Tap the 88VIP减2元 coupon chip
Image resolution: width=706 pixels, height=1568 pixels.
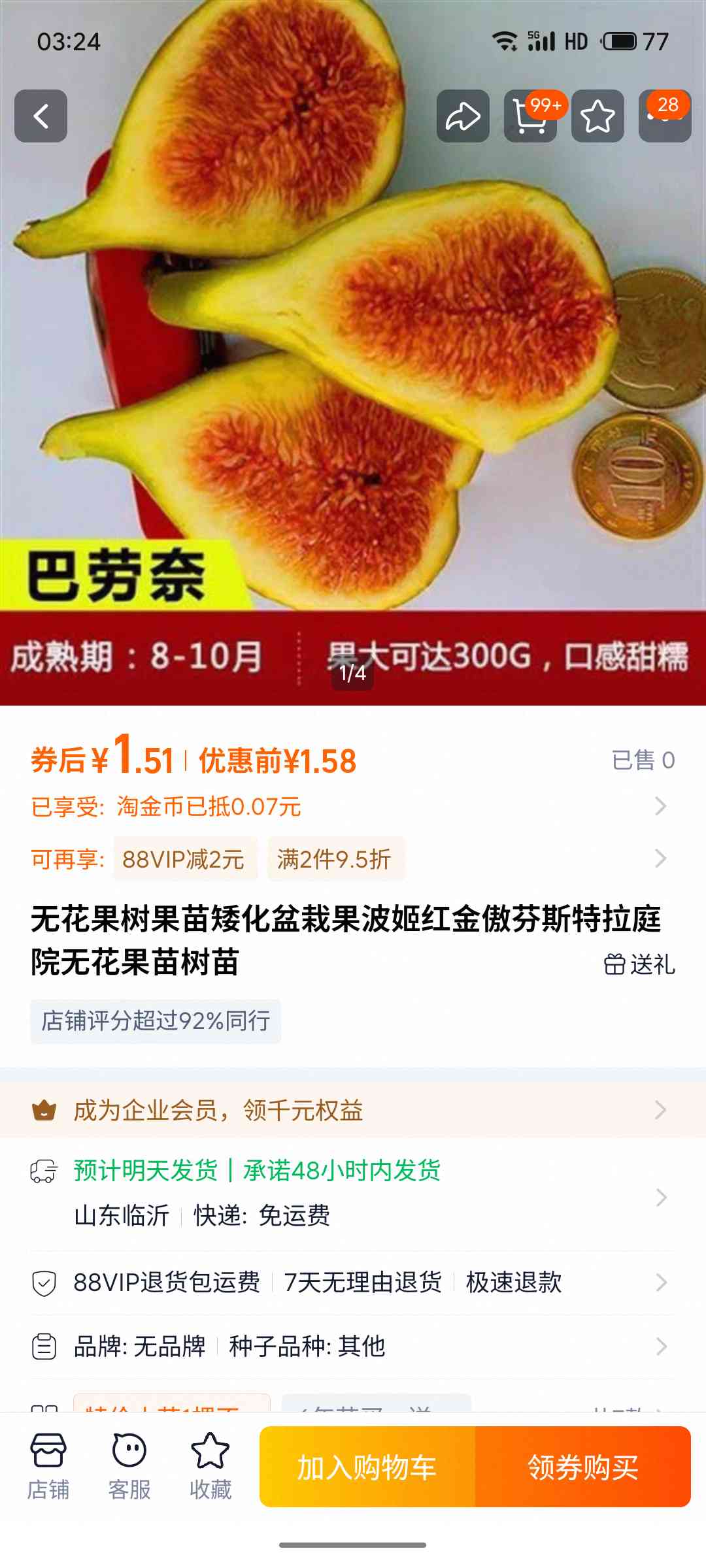pyautogui.click(x=184, y=859)
